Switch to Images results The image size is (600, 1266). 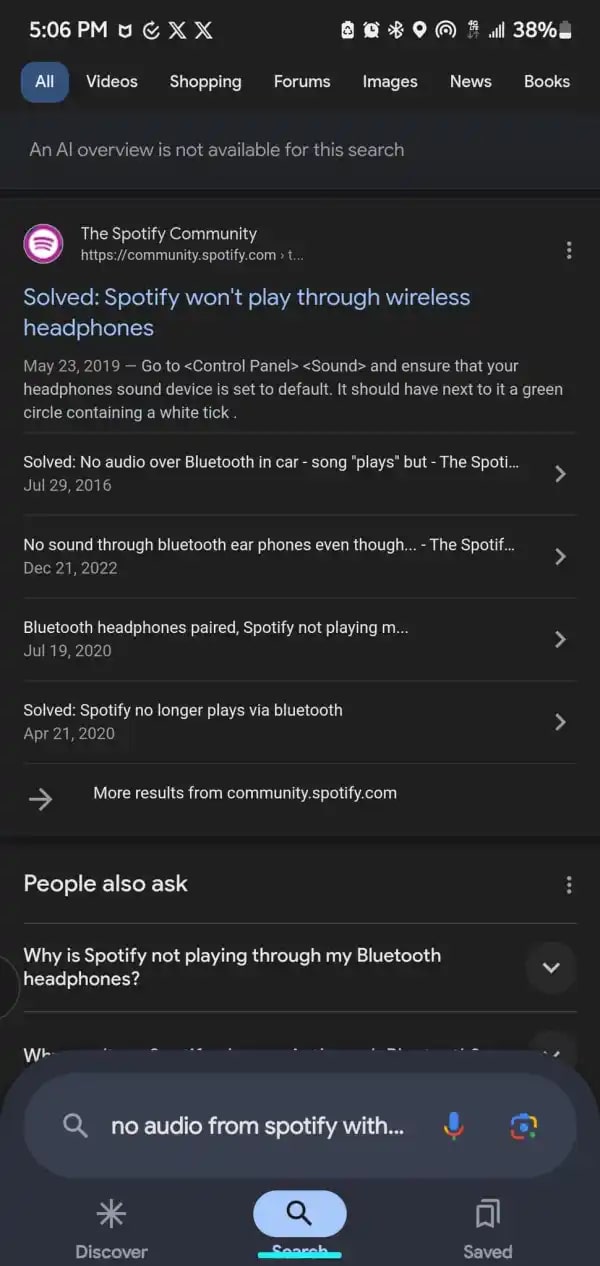click(x=389, y=82)
